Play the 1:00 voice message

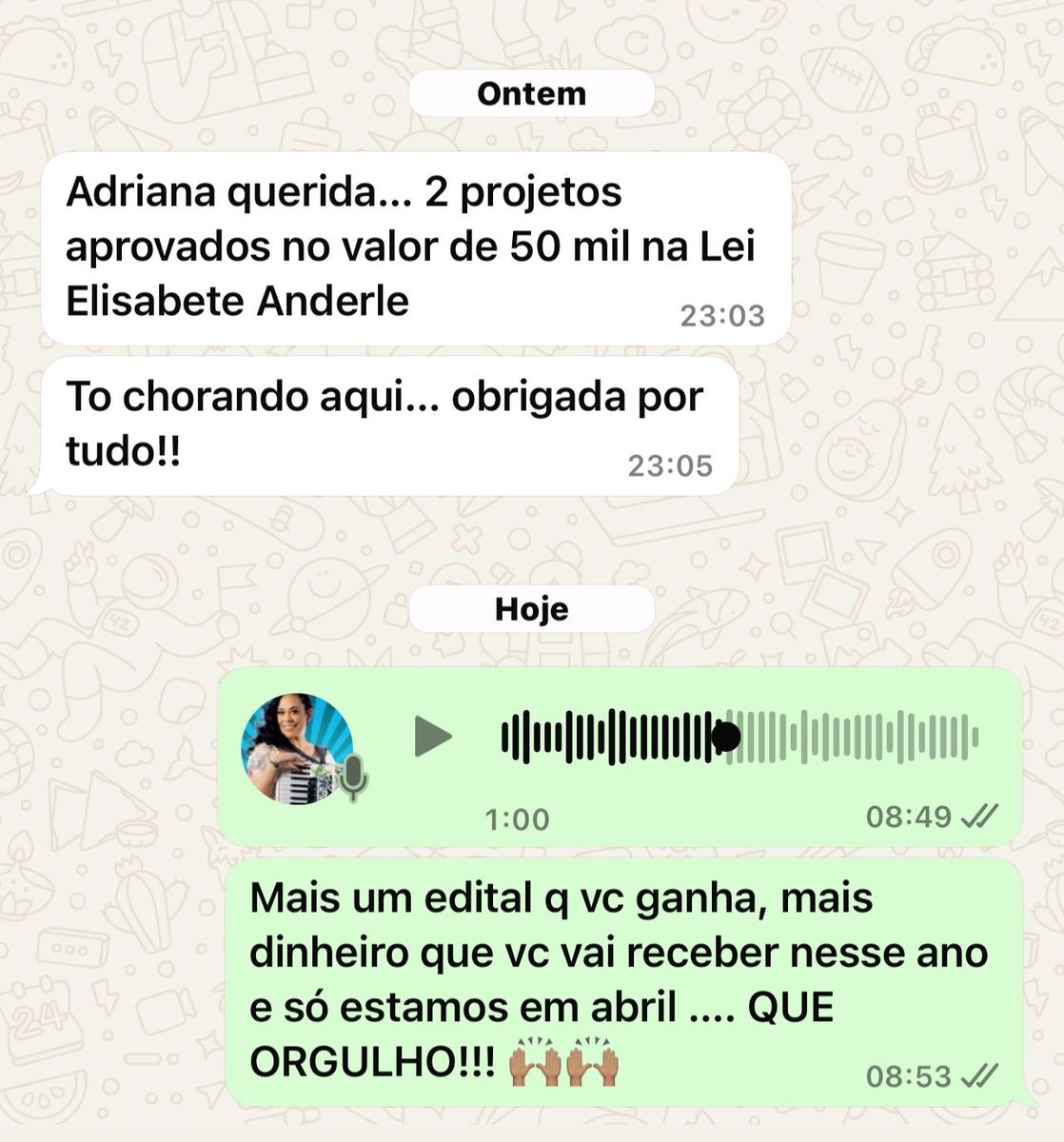pos(433,737)
